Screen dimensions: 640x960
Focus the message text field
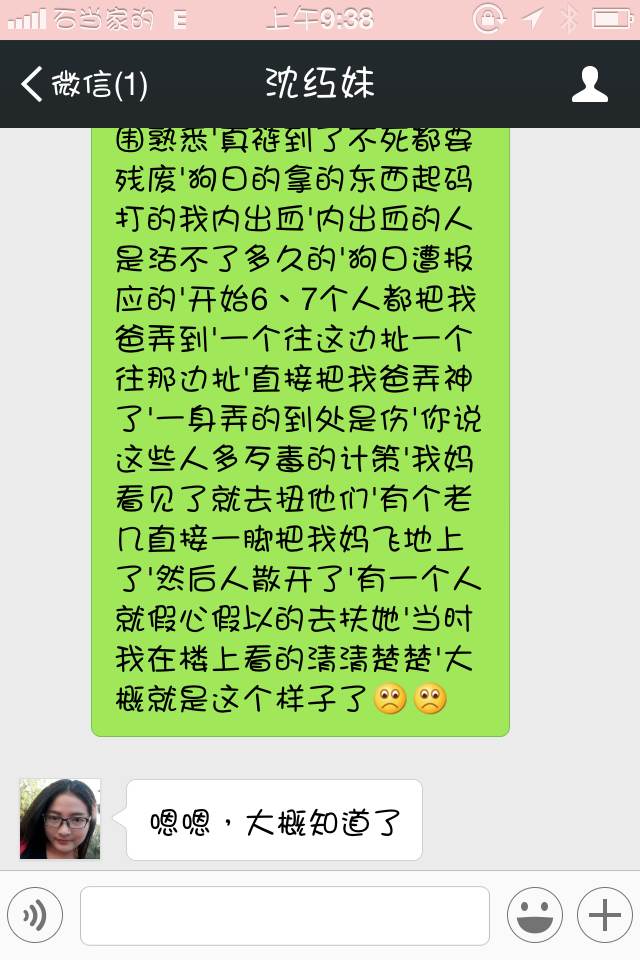click(x=285, y=915)
